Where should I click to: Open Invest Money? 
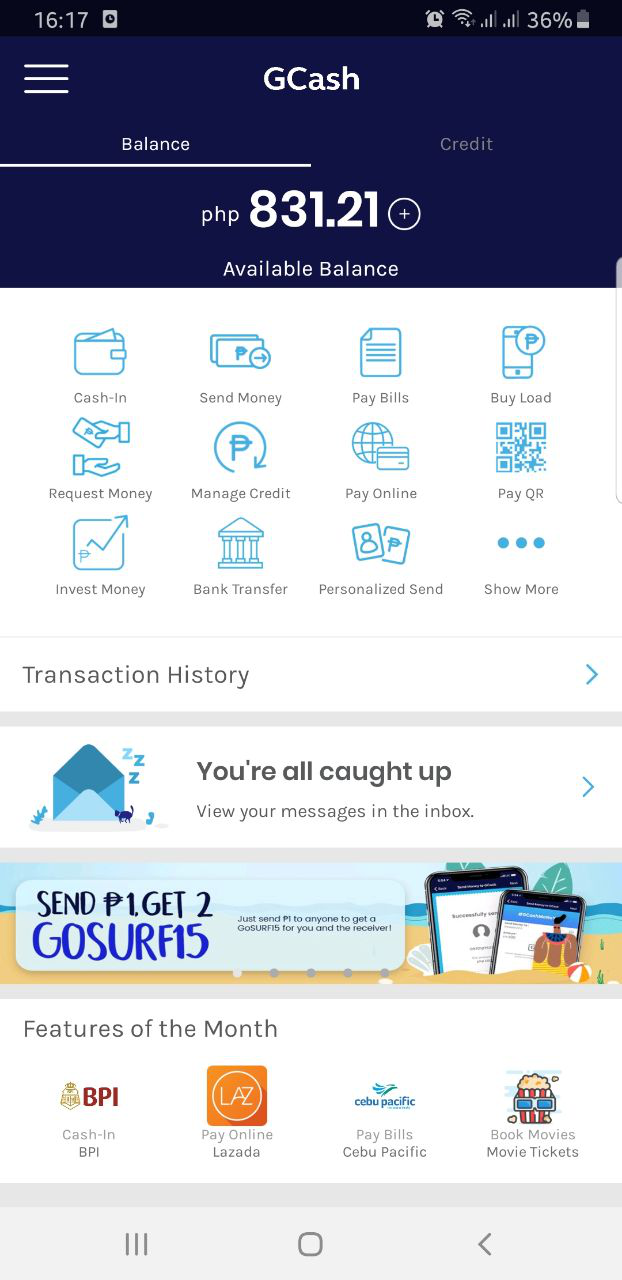click(100, 557)
